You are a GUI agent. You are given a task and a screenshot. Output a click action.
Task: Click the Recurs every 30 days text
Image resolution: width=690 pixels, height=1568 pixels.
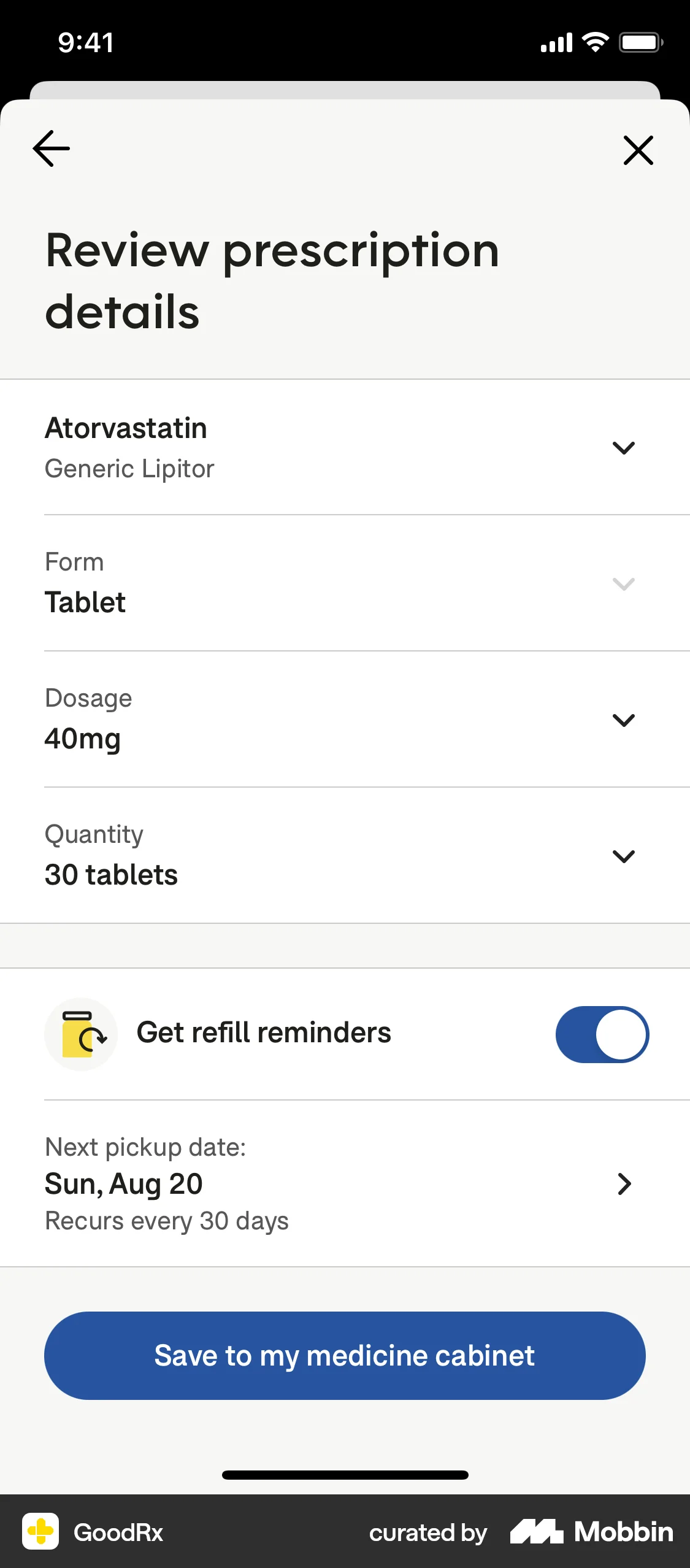click(x=167, y=1221)
